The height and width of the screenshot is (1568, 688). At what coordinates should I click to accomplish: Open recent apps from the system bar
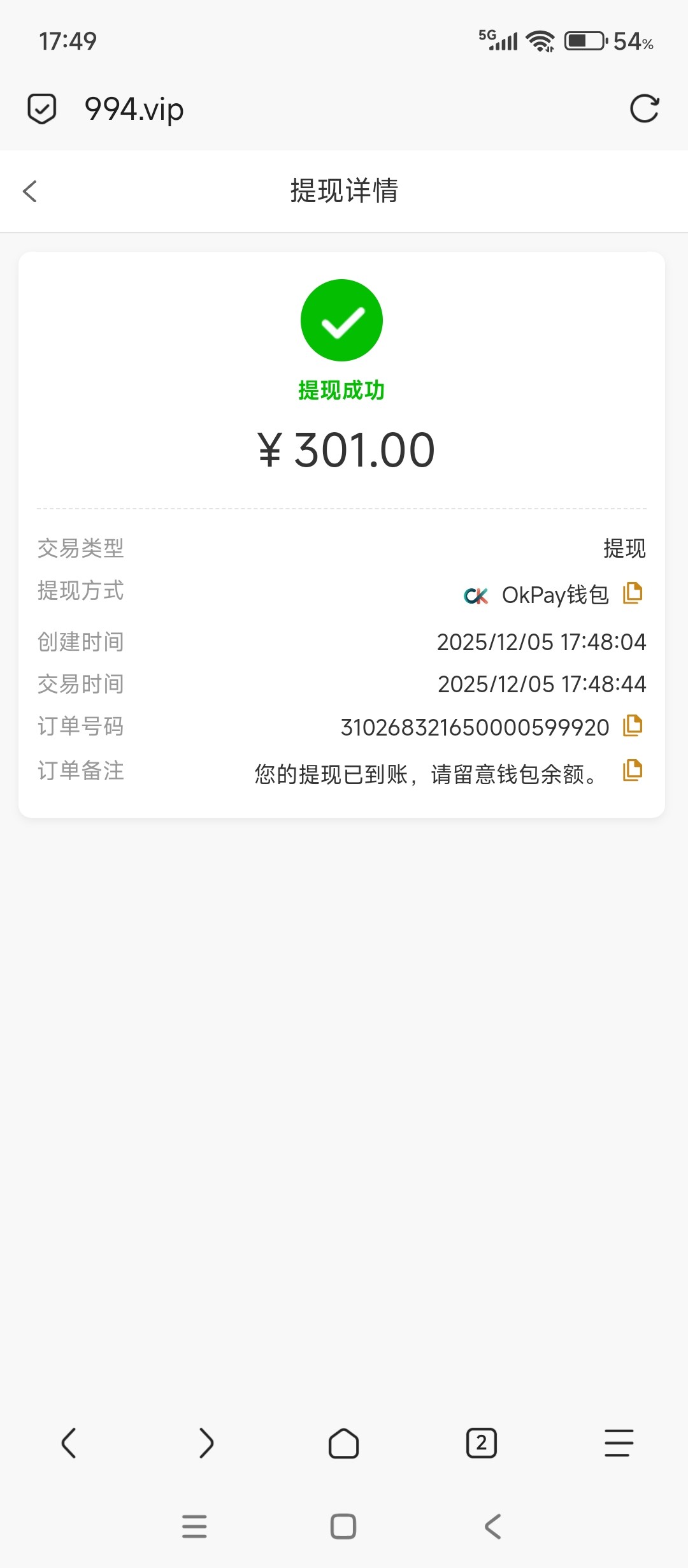(194, 1527)
